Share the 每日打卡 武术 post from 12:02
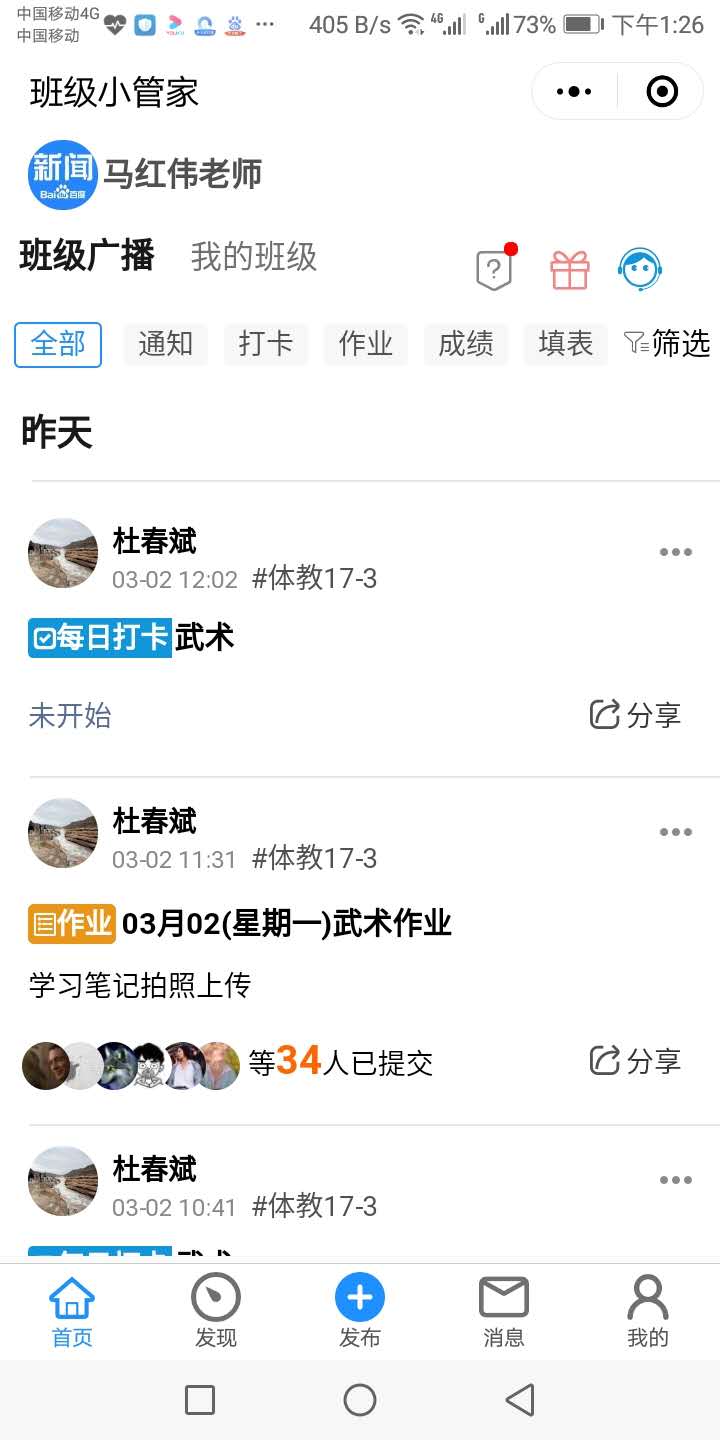 636,715
